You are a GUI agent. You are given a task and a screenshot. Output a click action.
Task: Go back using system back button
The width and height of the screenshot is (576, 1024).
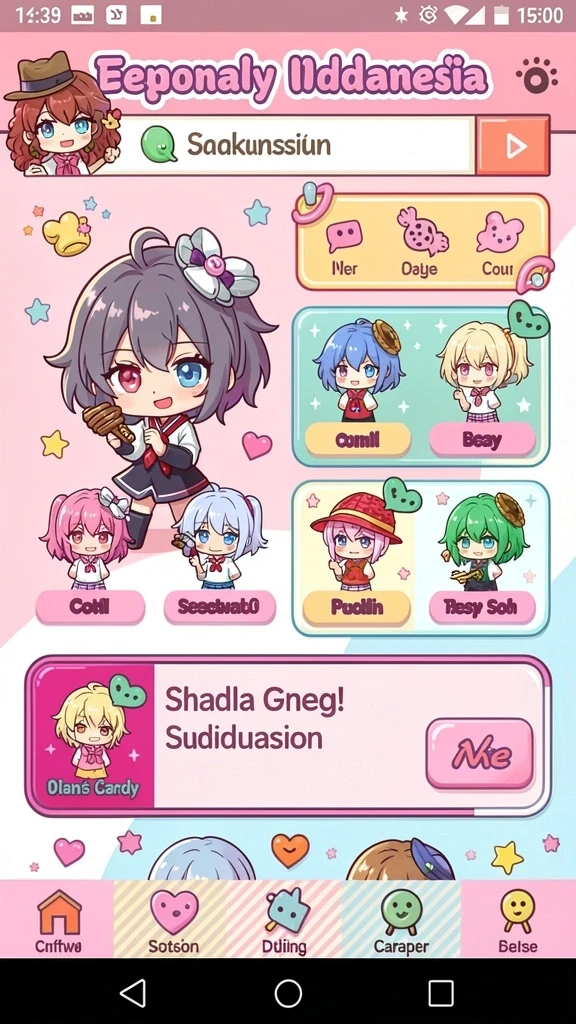coord(134,993)
